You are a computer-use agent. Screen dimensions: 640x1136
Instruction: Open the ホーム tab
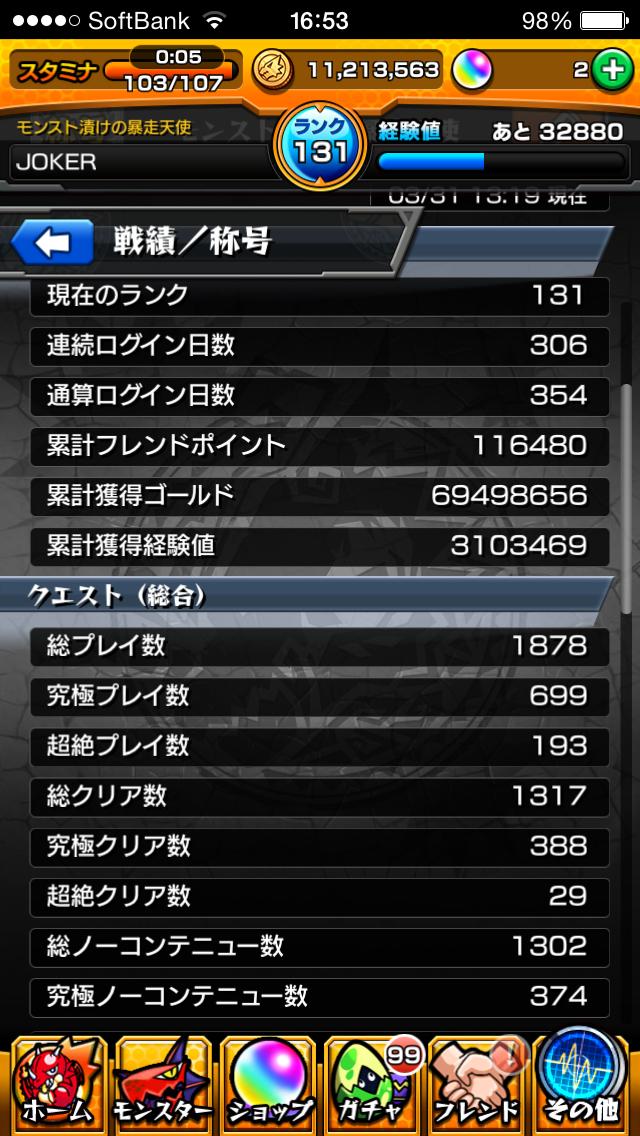(55, 1082)
